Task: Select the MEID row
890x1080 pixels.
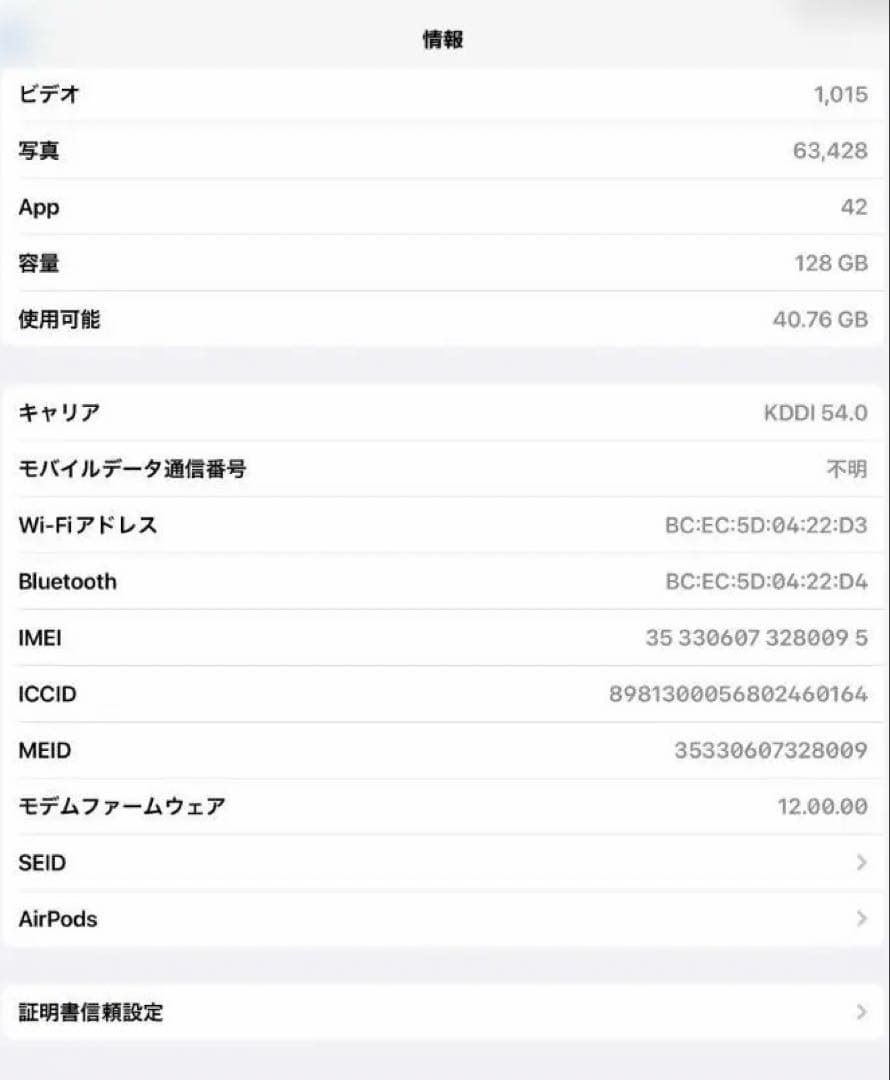Action: click(445, 750)
